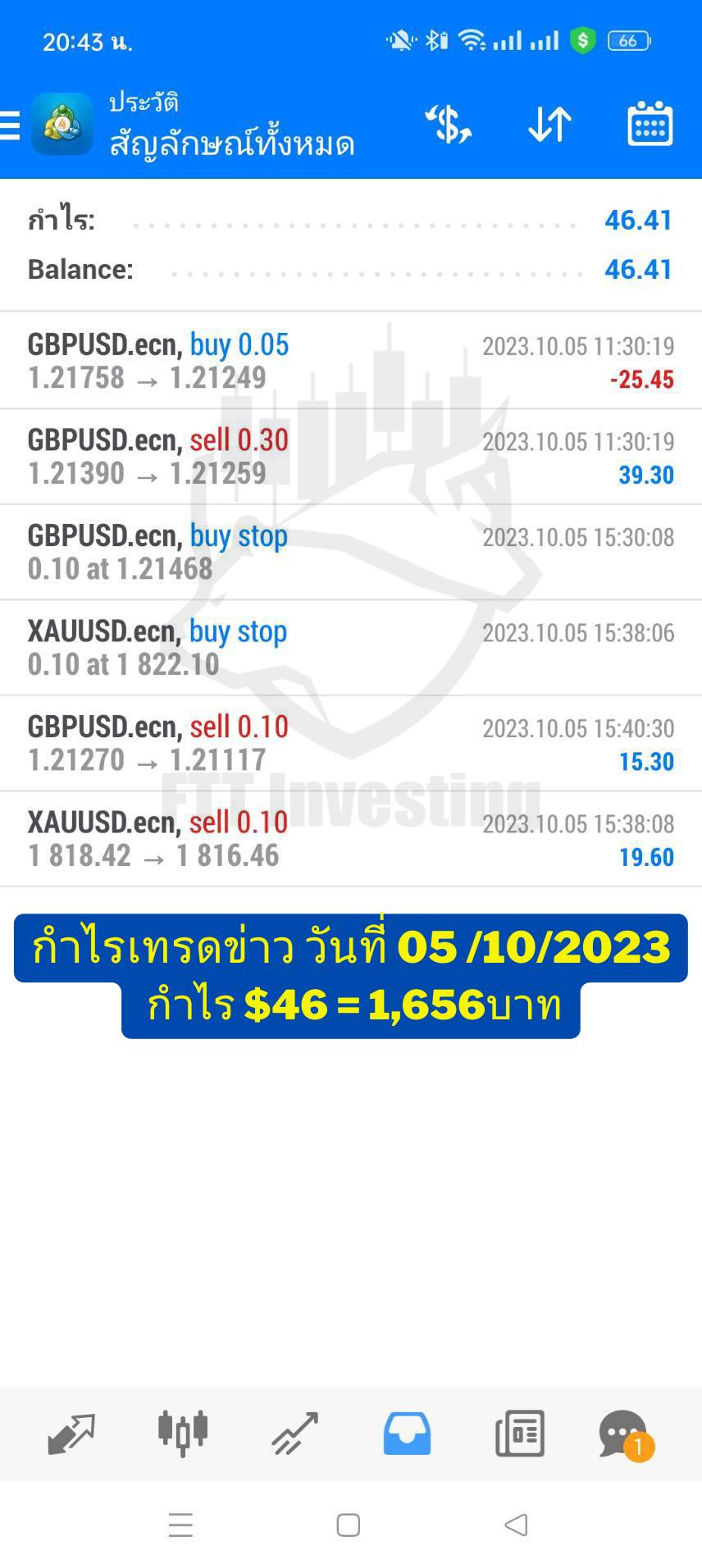Open the sort arrows option
Screen dimensions: 702x1568
click(x=549, y=125)
